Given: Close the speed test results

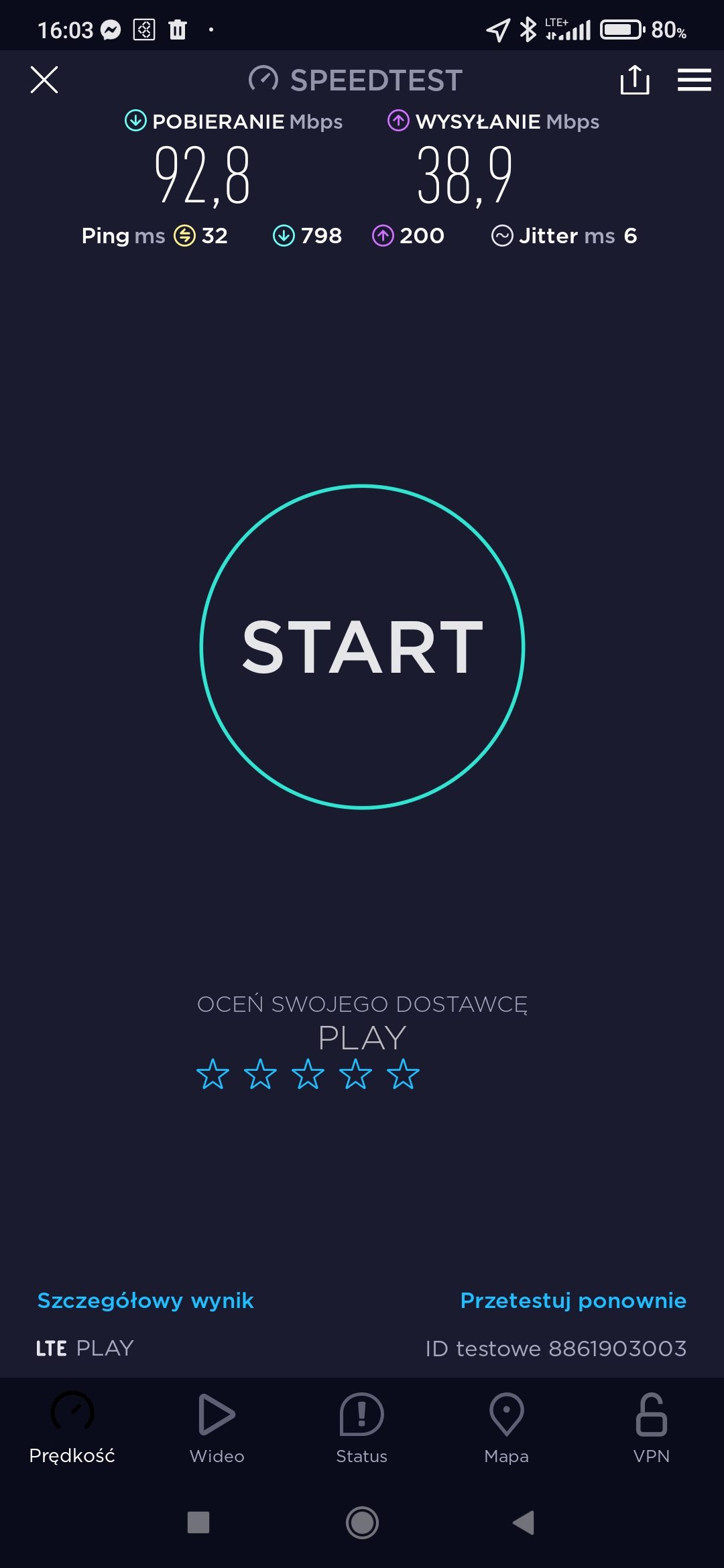Looking at the screenshot, I should pyautogui.click(x=44, y=80).
